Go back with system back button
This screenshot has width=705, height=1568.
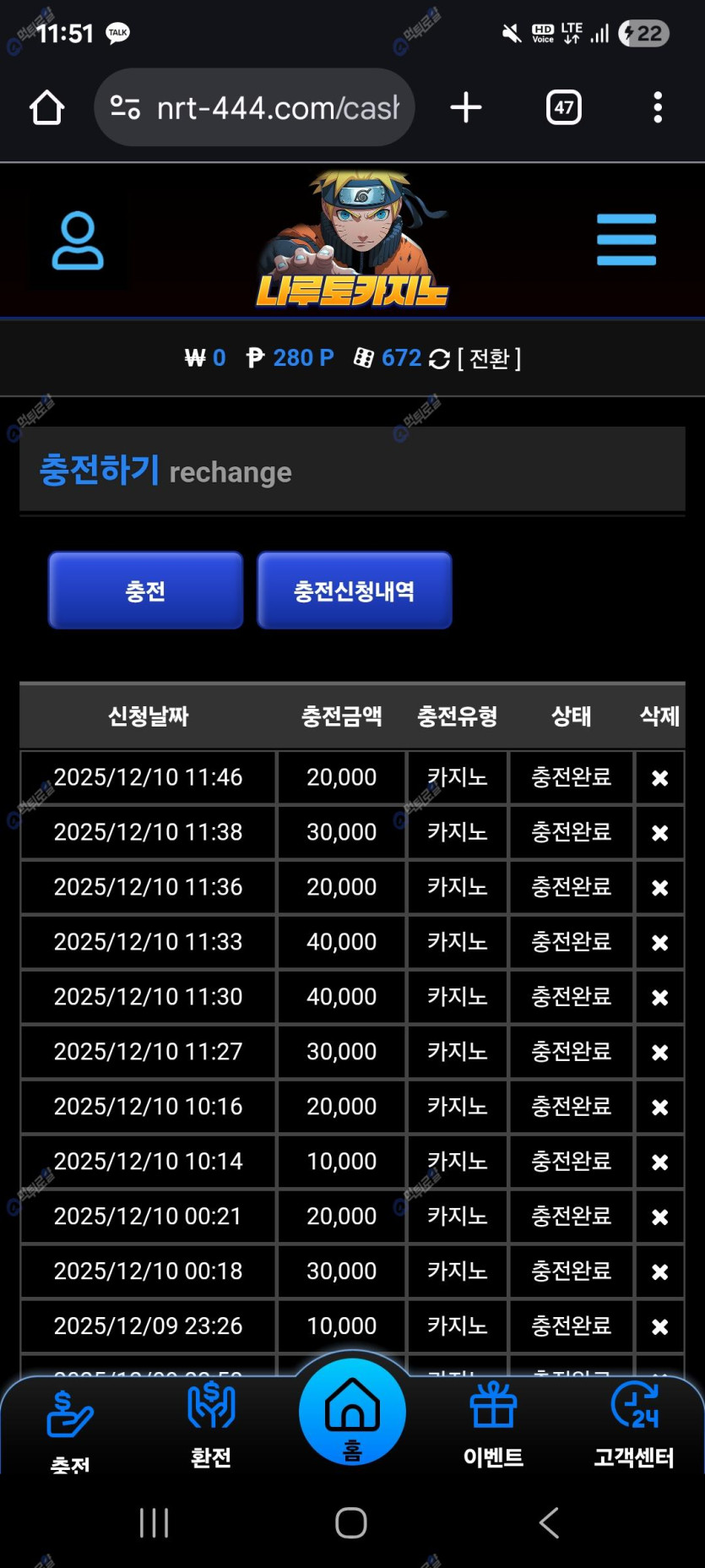tap(549, 1522)
